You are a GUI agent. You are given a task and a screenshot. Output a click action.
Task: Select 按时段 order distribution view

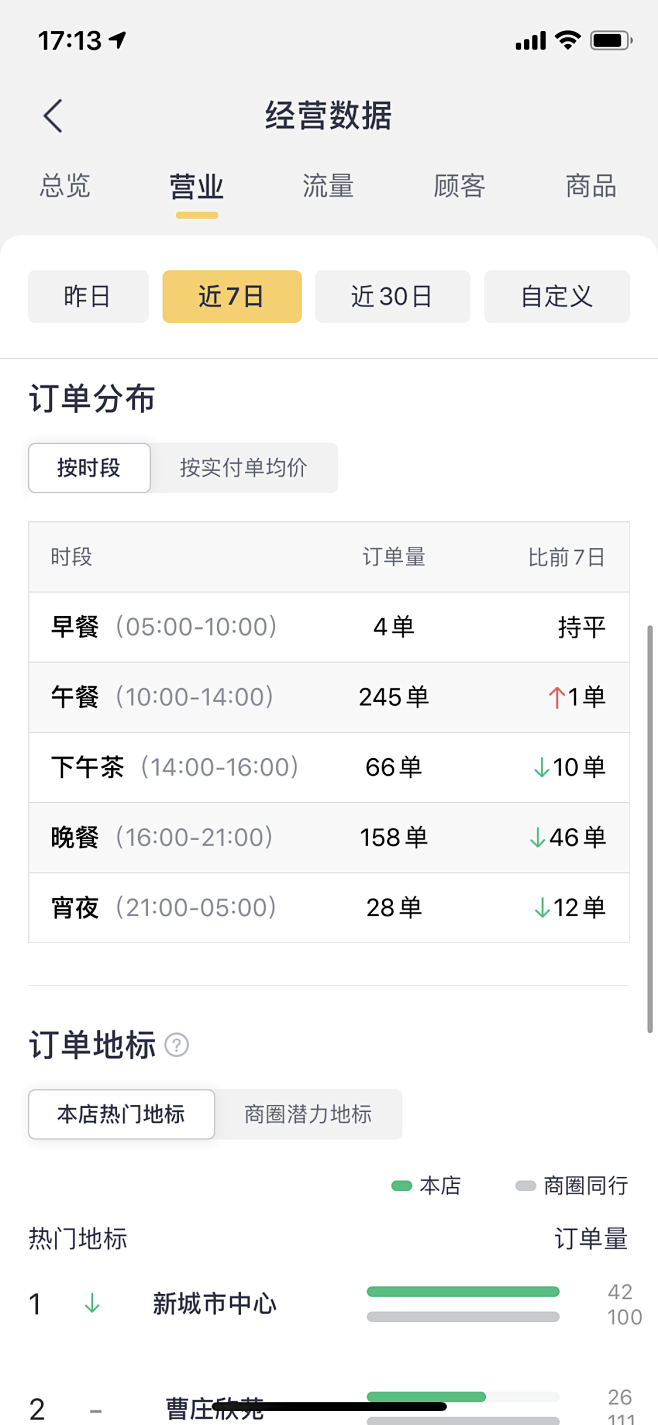point(89,468)
